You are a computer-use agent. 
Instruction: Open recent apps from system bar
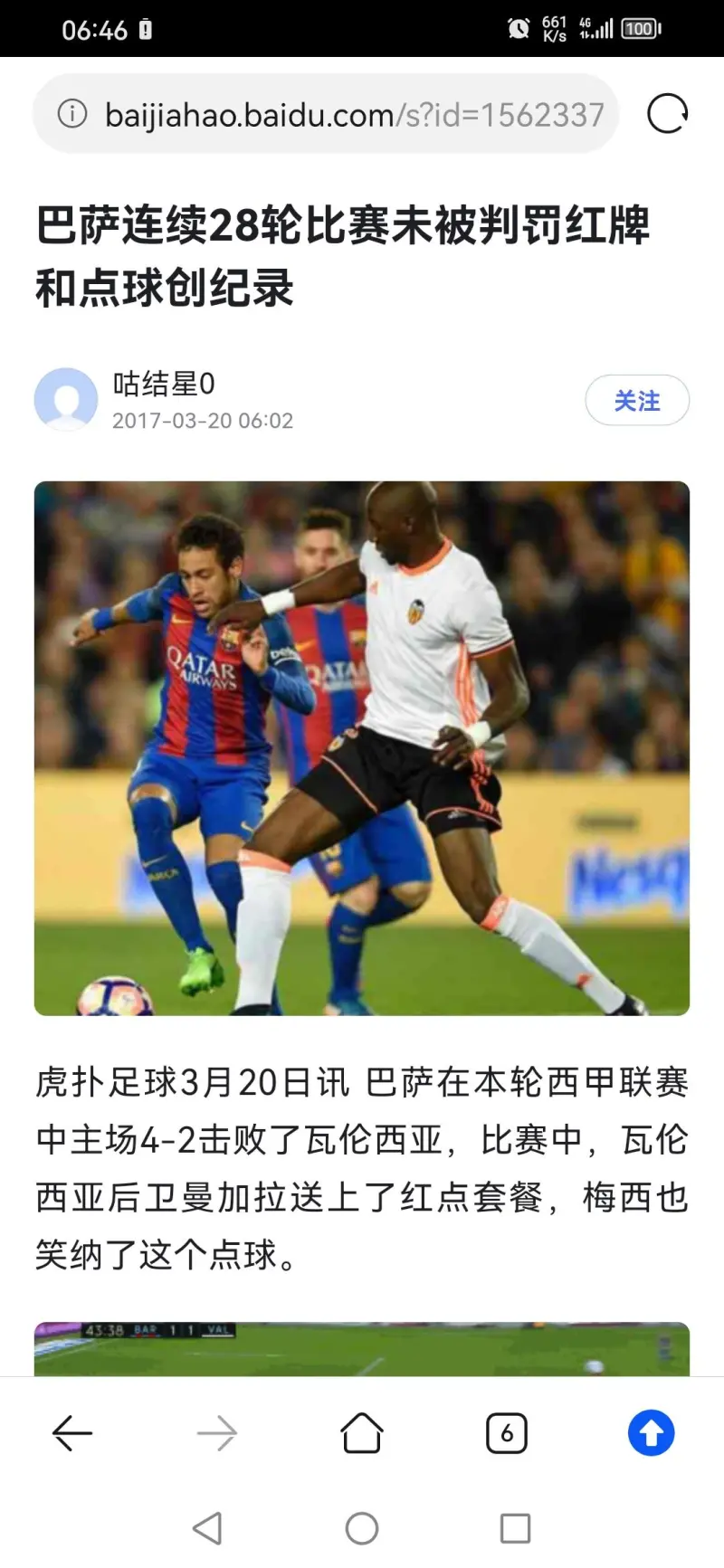click(x=515, y=1528)
